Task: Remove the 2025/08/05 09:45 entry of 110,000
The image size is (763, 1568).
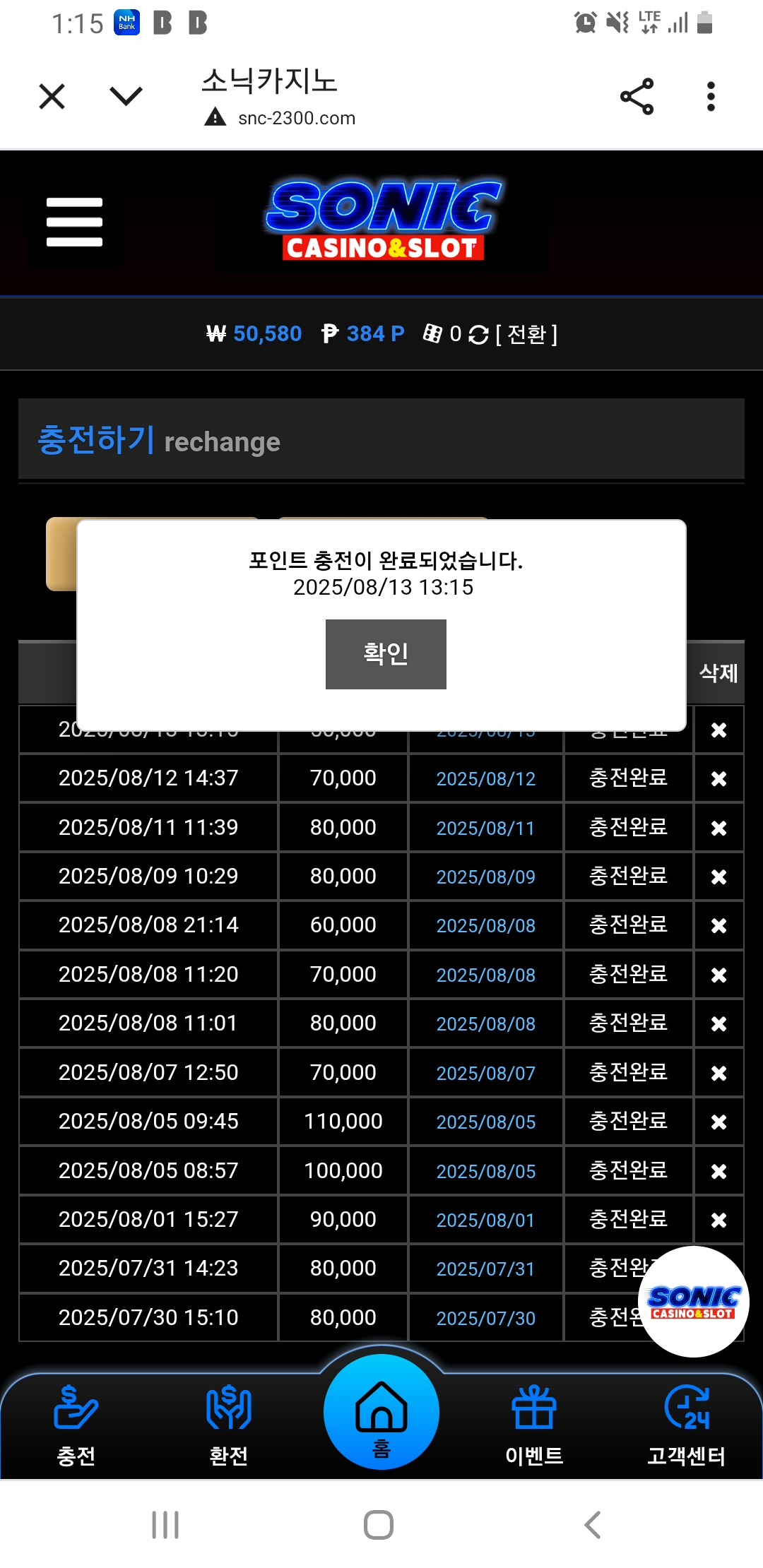Action: point(718,1122)
